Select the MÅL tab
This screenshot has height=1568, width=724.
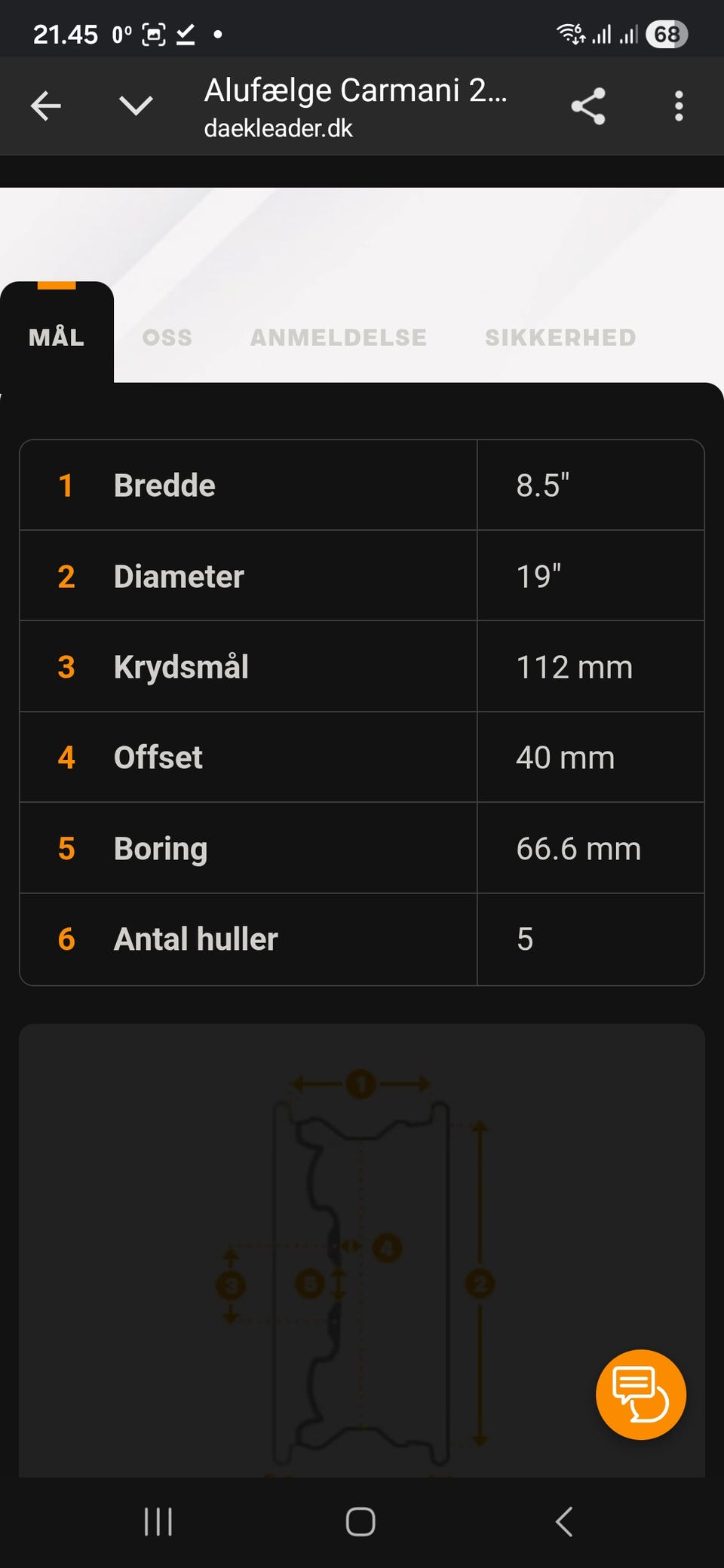click(57, 337)
